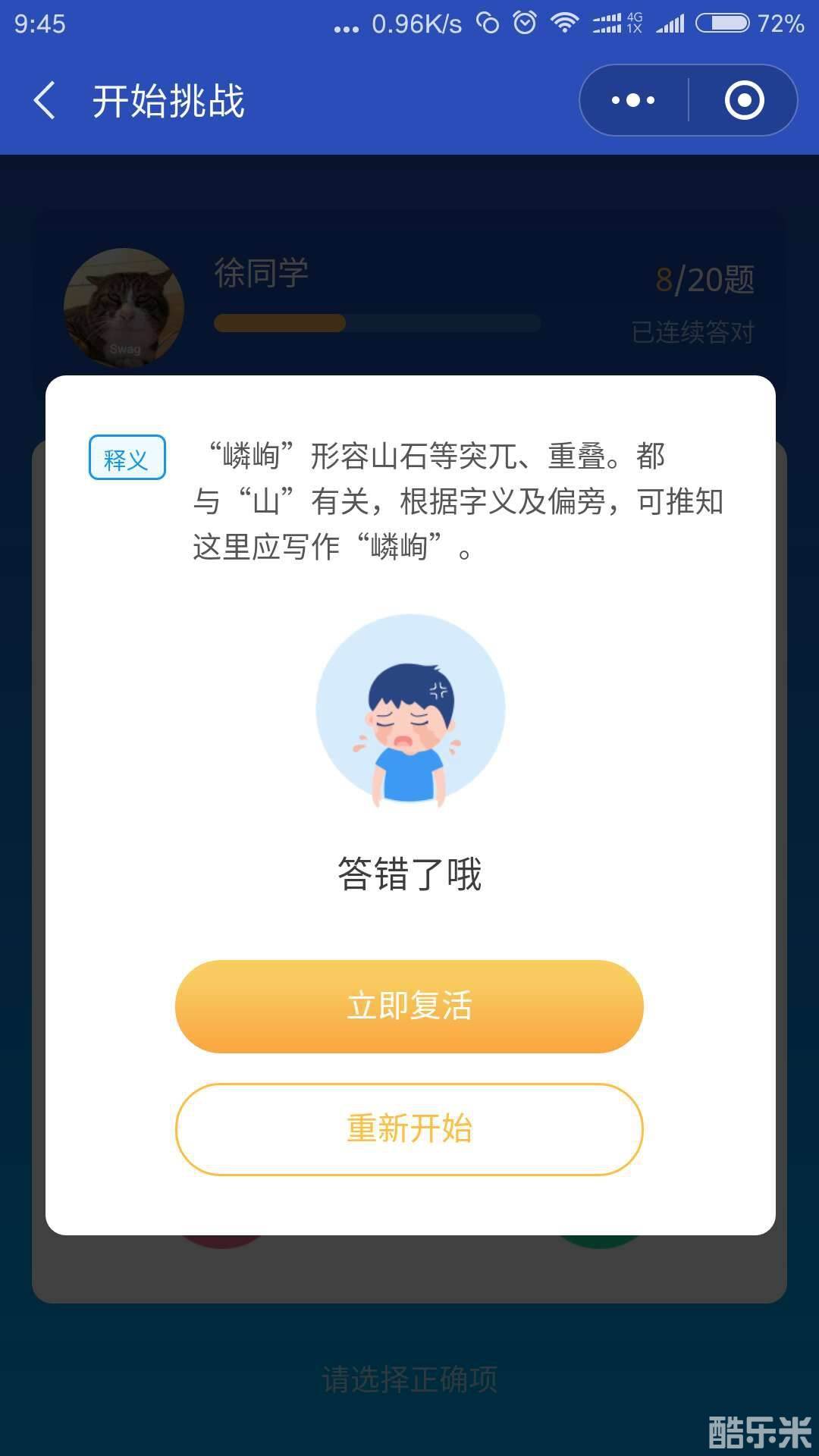This screenshot has height=1456, width=819.
Task: Tap the mini-program exit circle icon
Action: 744,99
